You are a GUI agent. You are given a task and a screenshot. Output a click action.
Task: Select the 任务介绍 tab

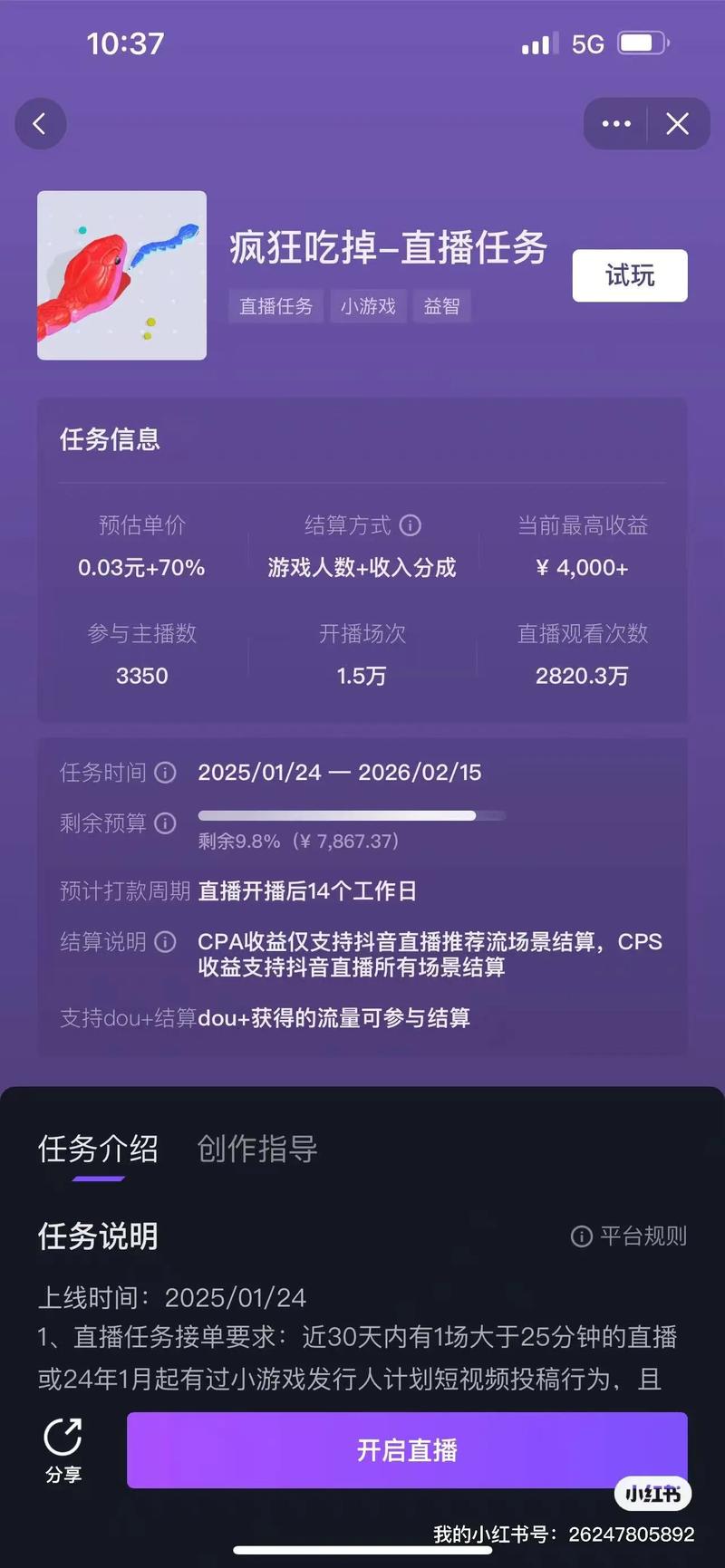[x=98, y=1149]
